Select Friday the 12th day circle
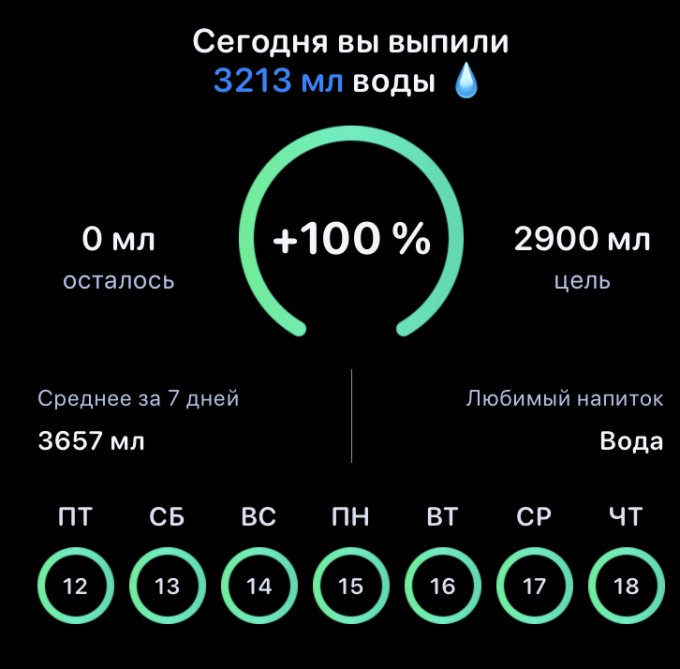The width and height of the screenshot is (680, 669). 75,586
